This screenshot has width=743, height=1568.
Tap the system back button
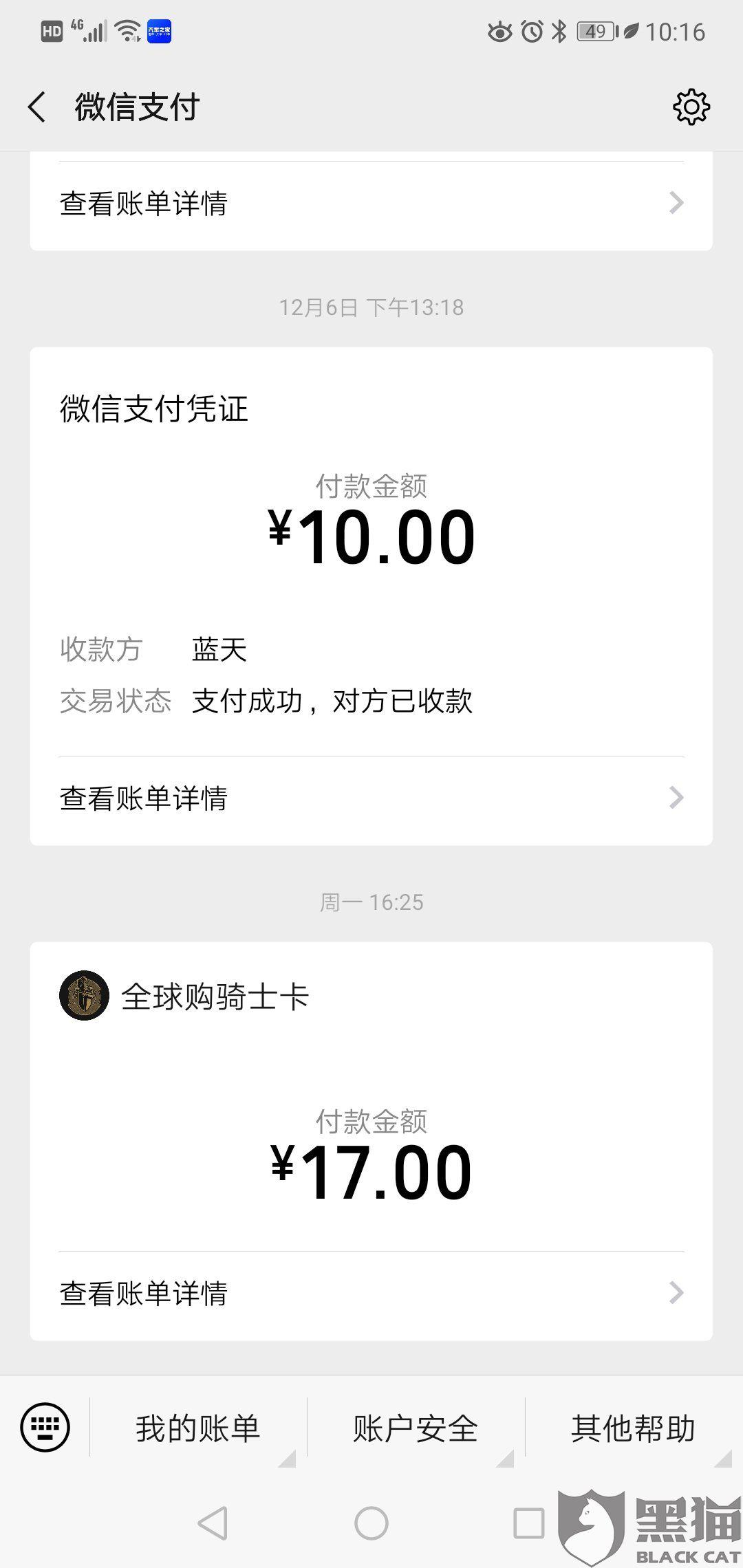213,1523
